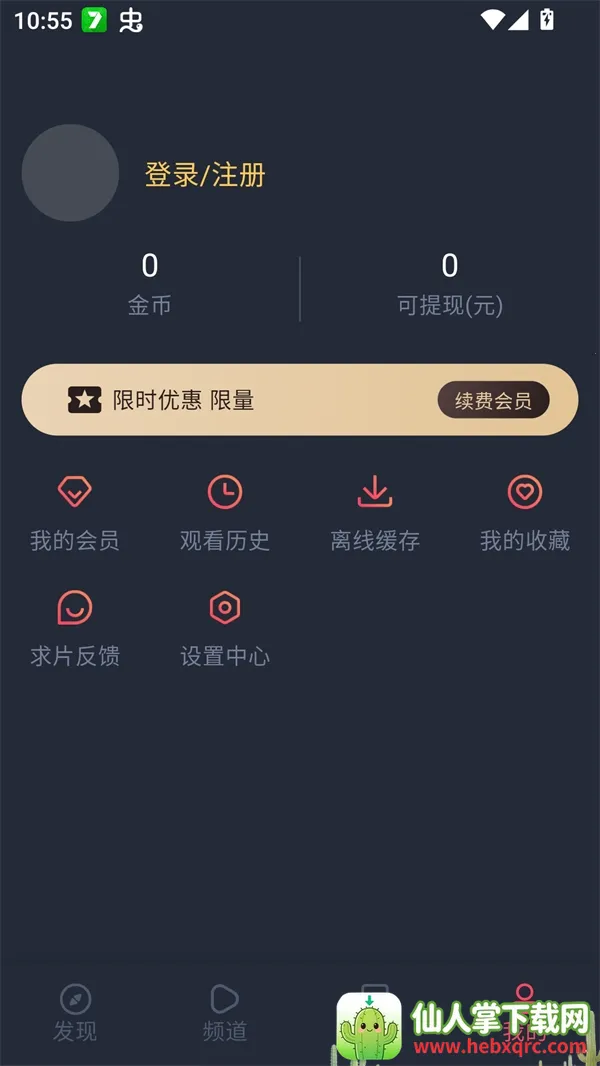Switch to the 频道 tab
600x1066 pixels.
225,1012
